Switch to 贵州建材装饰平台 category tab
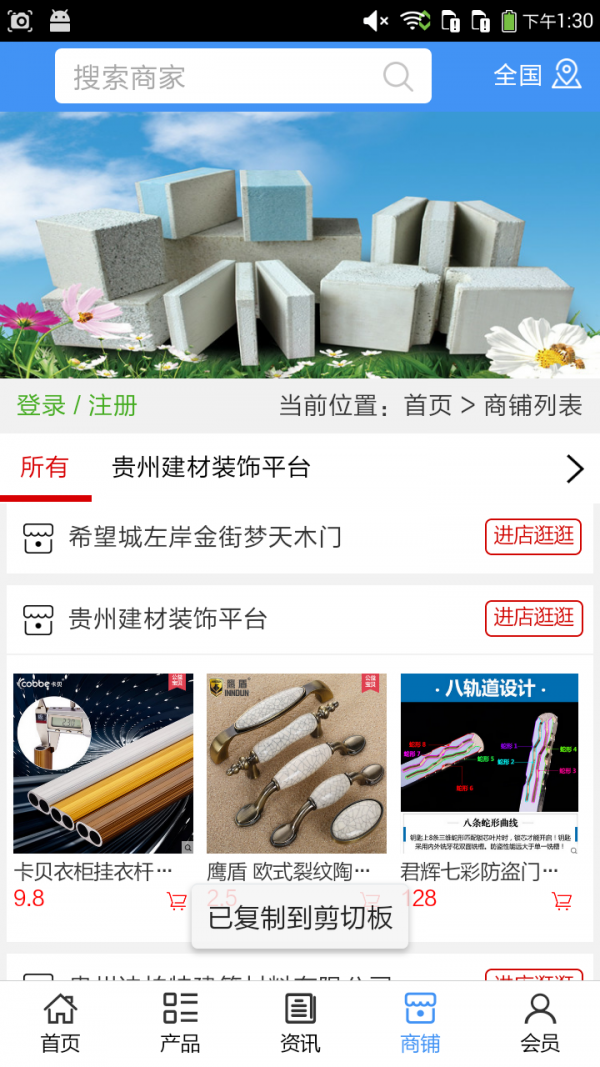 211,467
